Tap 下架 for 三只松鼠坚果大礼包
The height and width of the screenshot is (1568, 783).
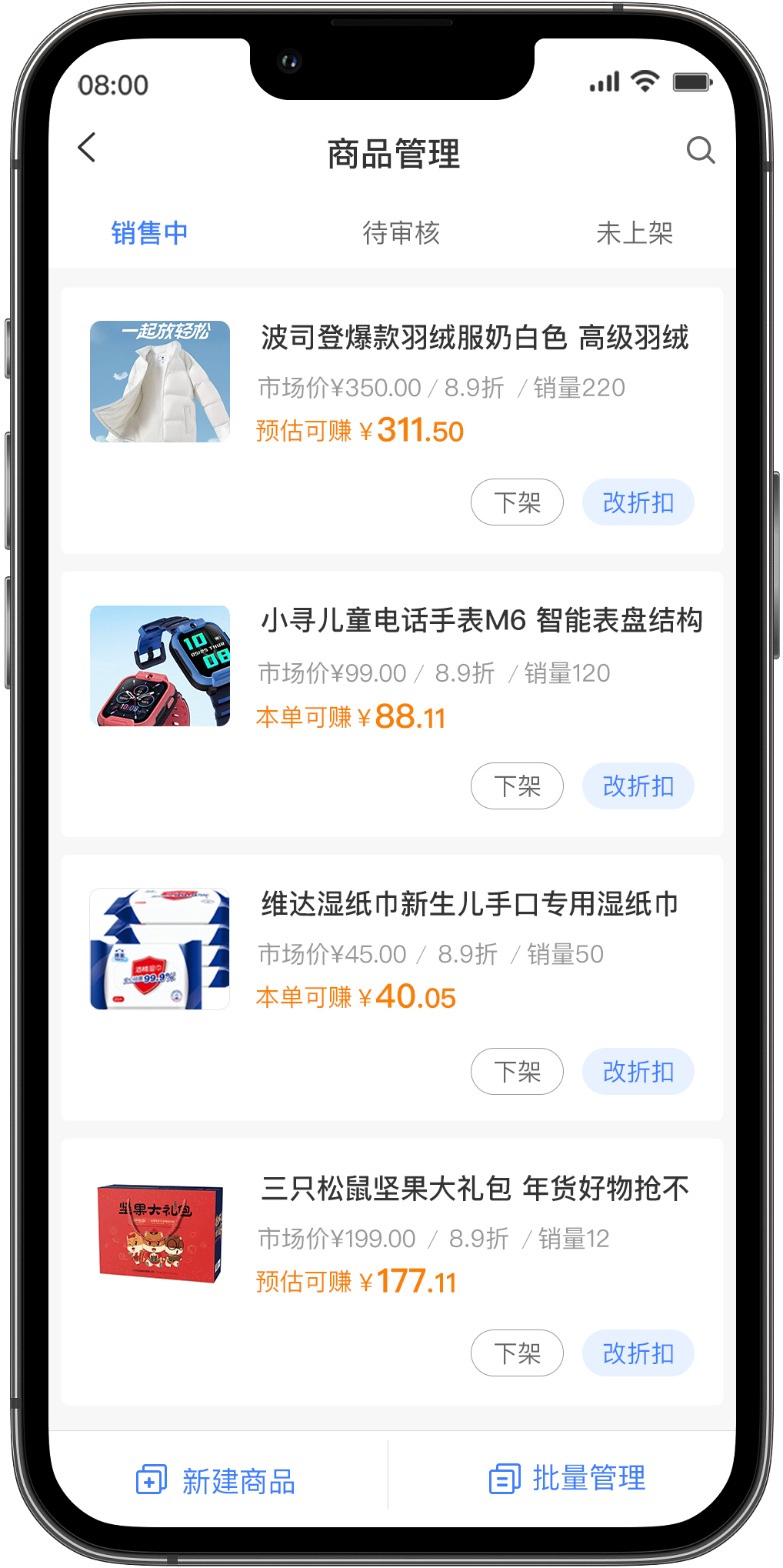pos(517,1353)
